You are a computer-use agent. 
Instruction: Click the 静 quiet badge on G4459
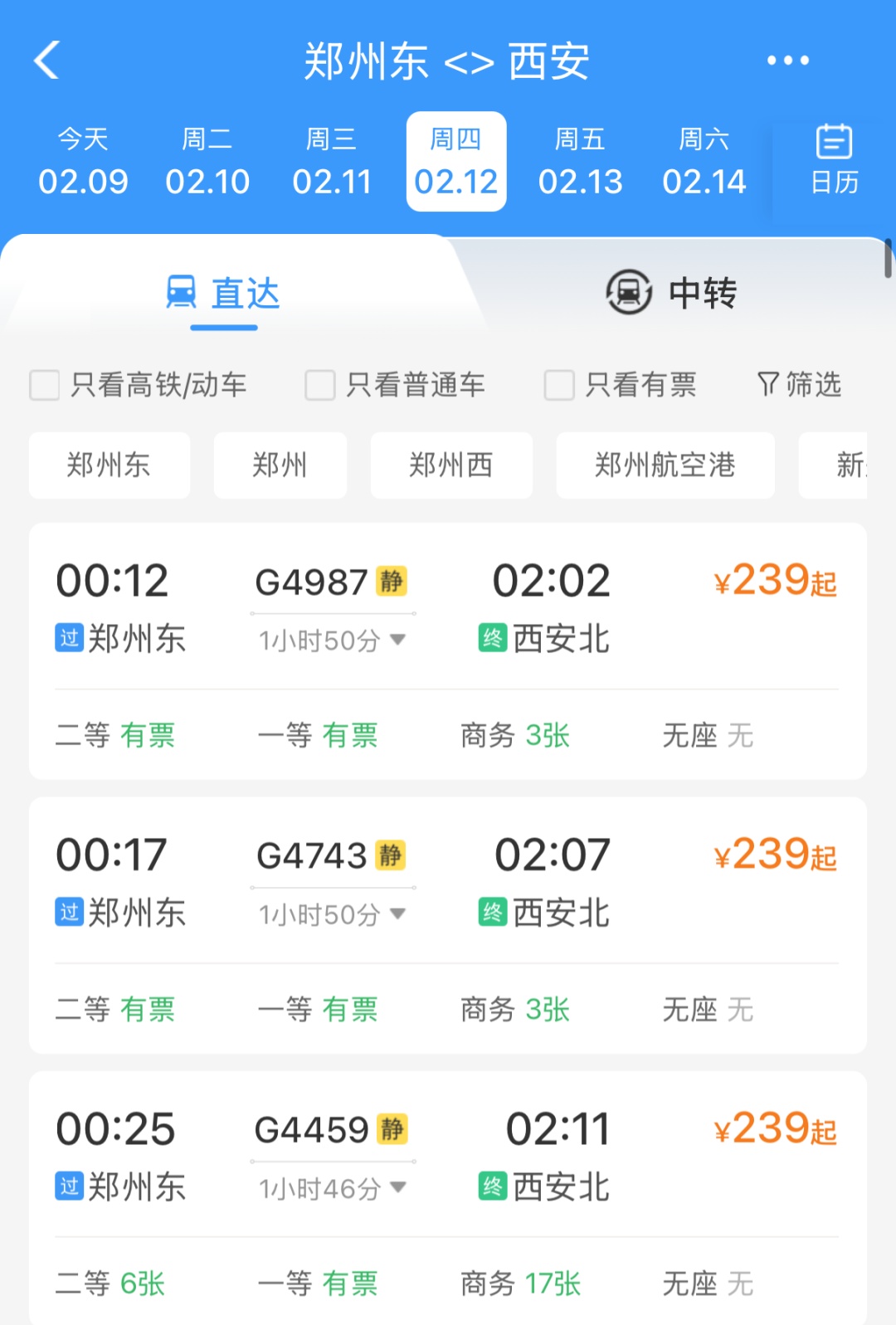[392, 1128]
